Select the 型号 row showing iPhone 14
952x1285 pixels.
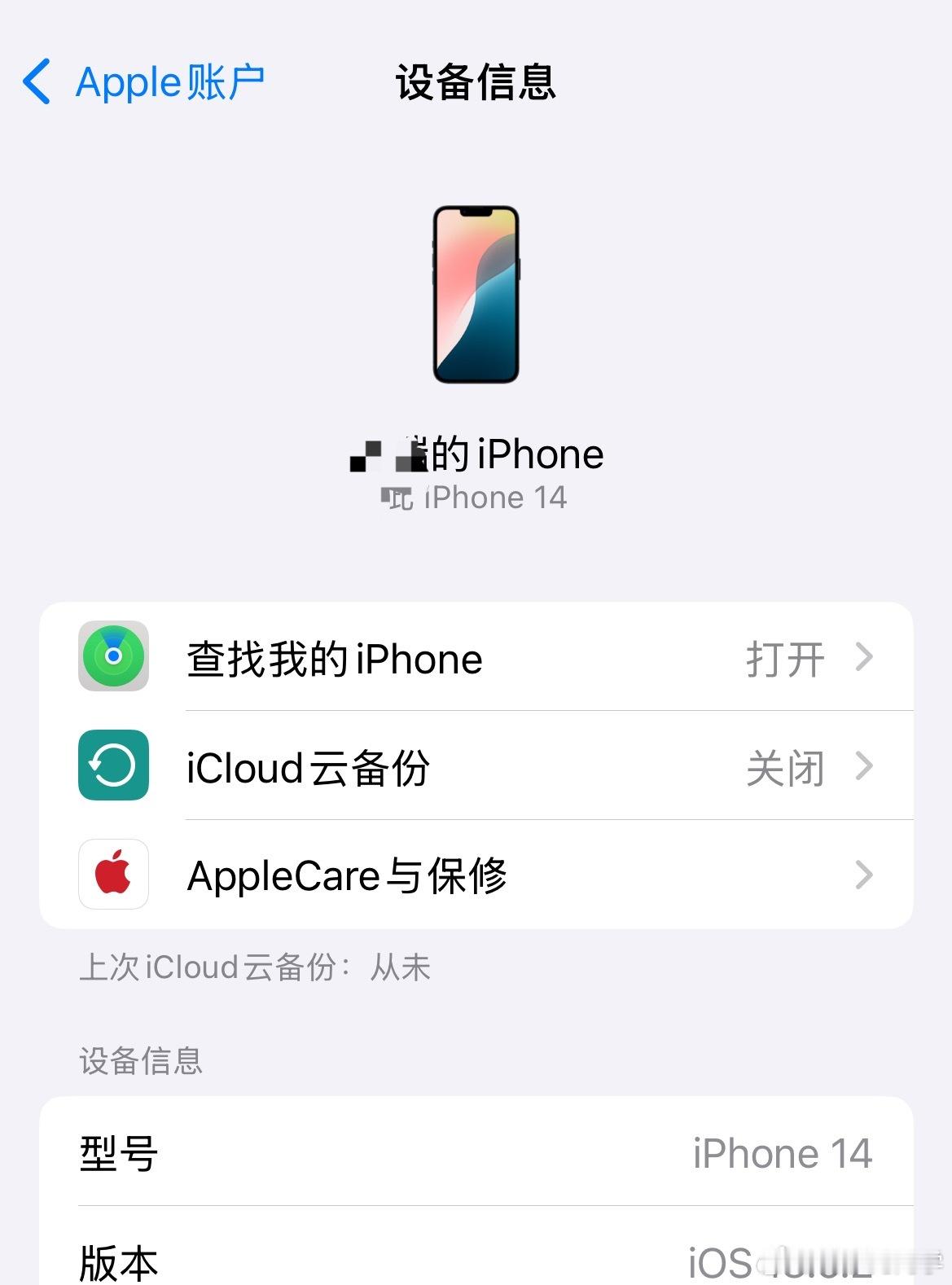pyautogui.click(x=475, y=1152)
